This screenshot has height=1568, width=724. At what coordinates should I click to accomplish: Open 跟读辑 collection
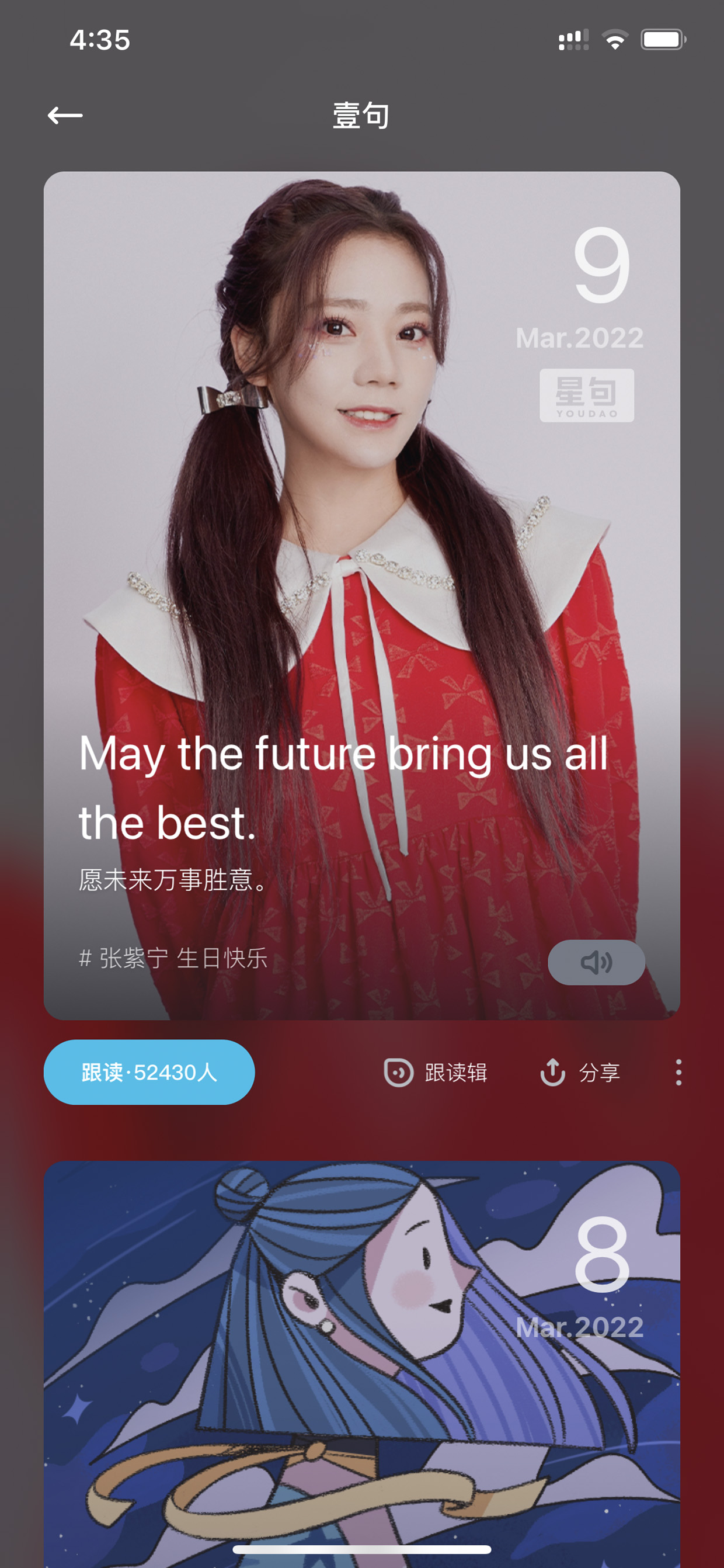[436, 1073]
